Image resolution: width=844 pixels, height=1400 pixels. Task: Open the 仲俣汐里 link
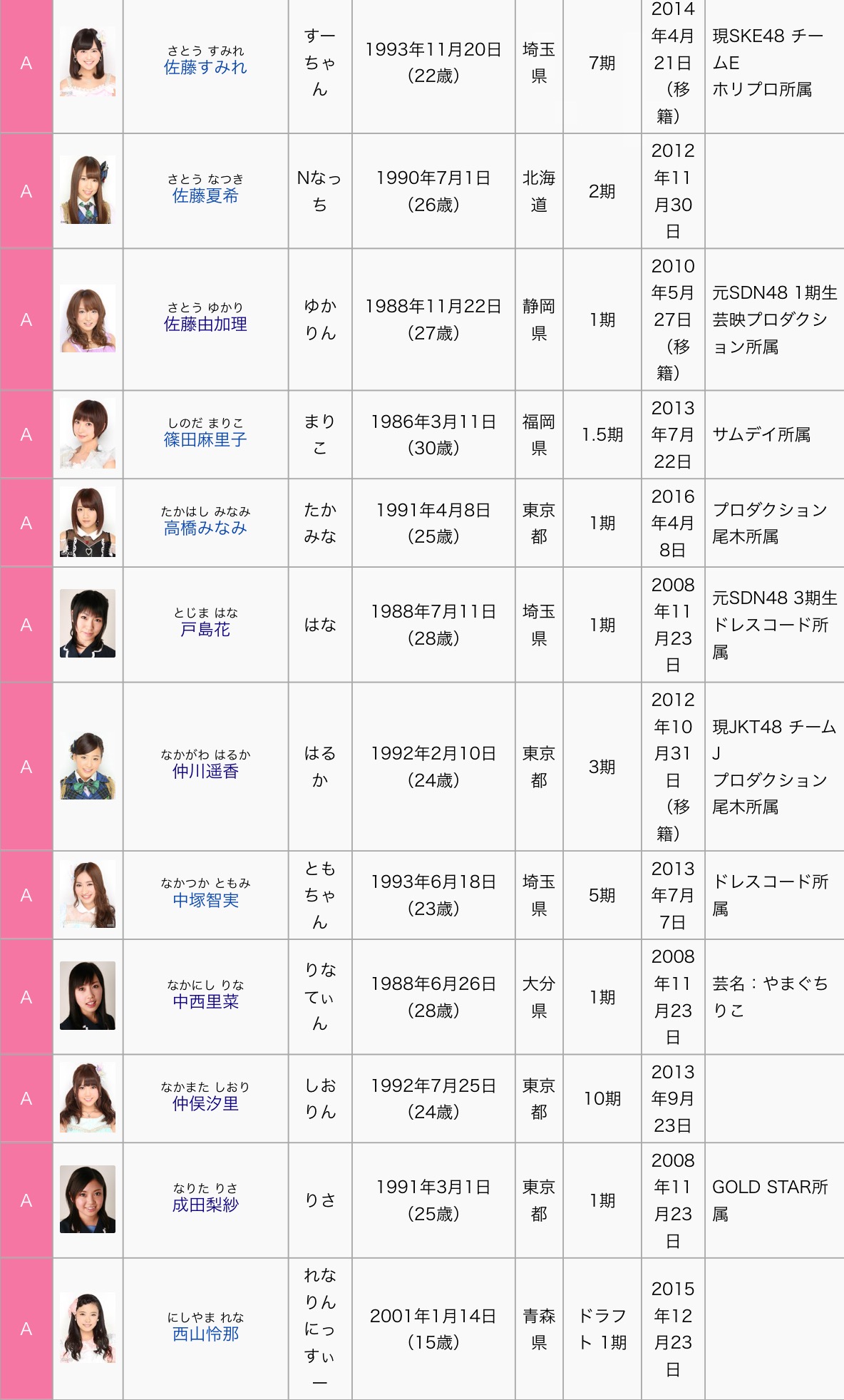click(205, 1104)
